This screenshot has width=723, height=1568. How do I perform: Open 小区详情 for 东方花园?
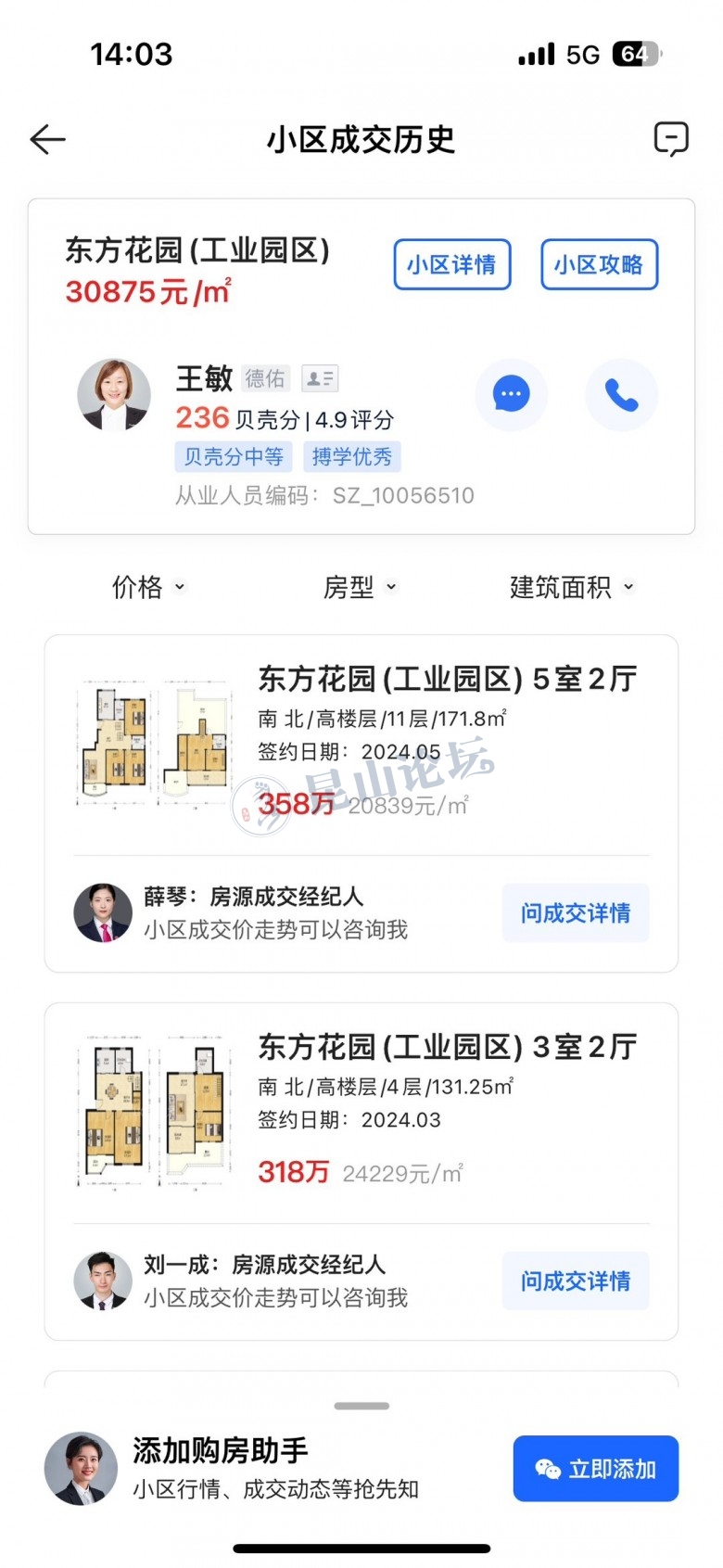(x=452, y=264)
